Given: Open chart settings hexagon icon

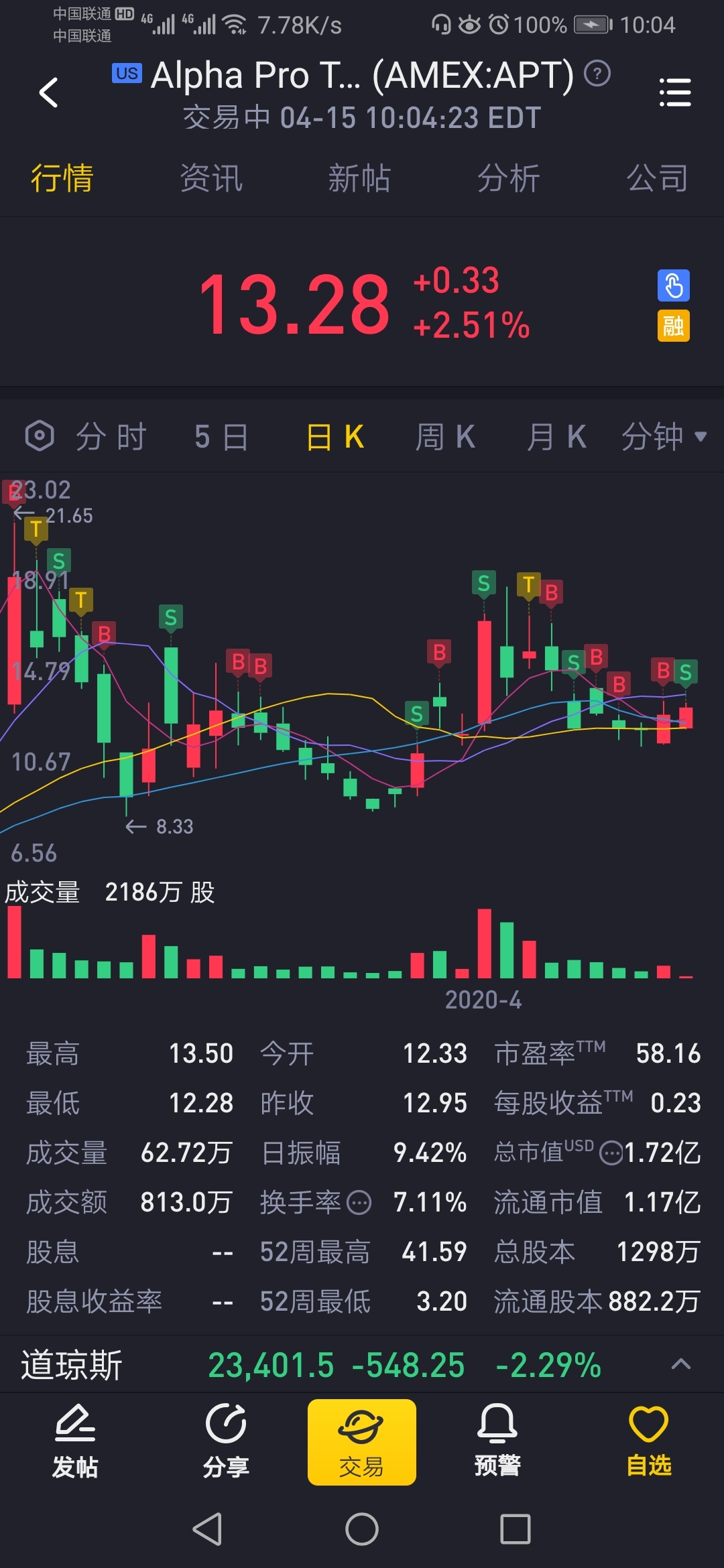Looking at the screenshot, I should (40, 436).
